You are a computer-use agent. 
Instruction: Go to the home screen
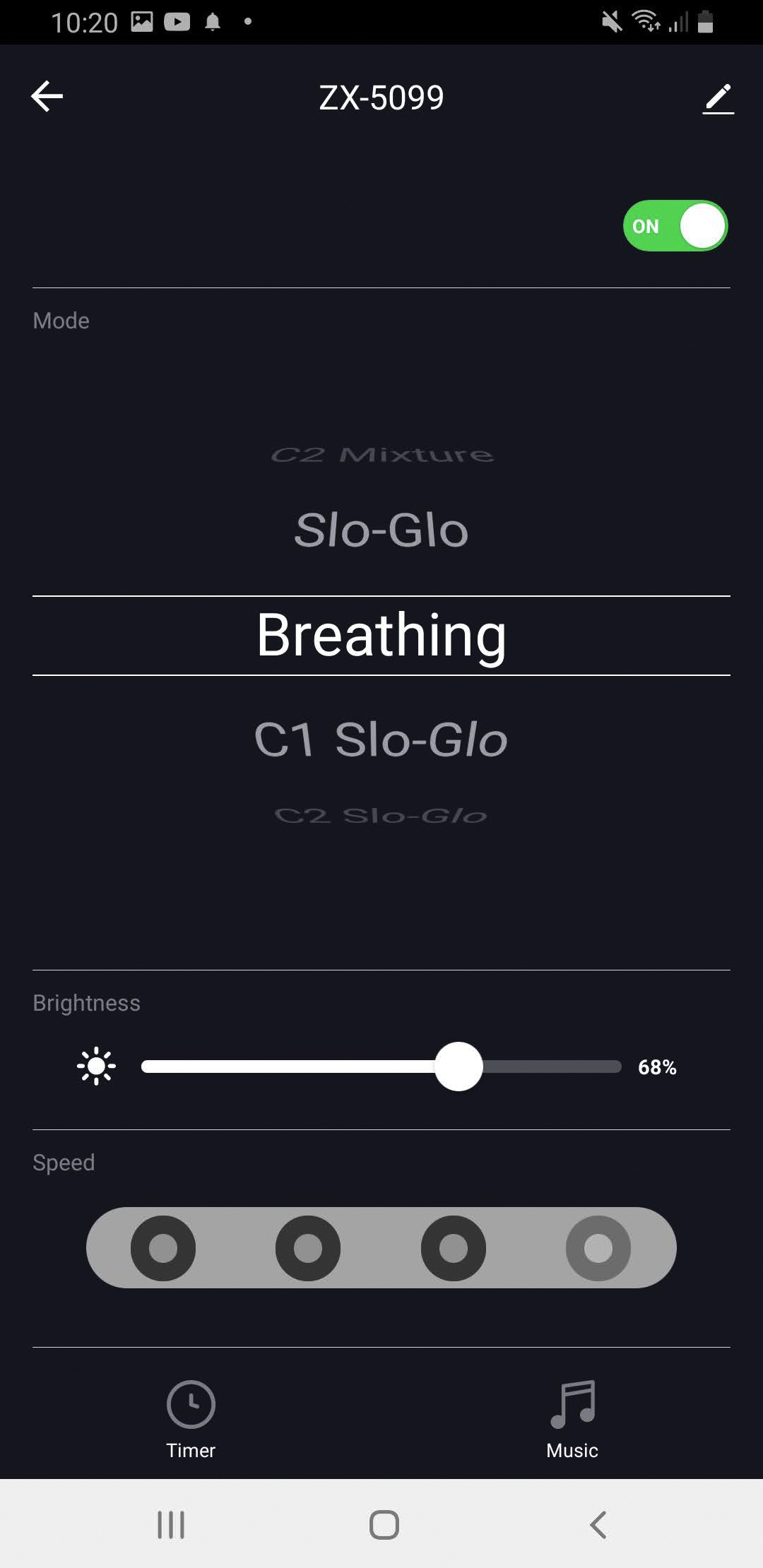384,1524
